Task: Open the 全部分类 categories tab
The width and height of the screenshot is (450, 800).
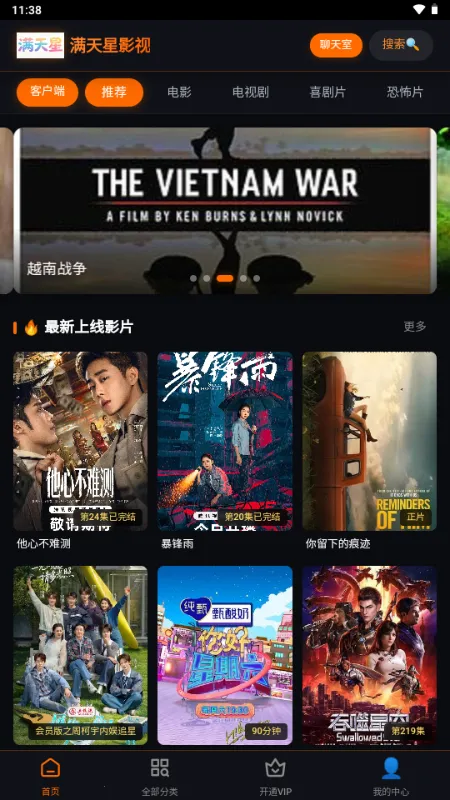Action: (160, 777)
